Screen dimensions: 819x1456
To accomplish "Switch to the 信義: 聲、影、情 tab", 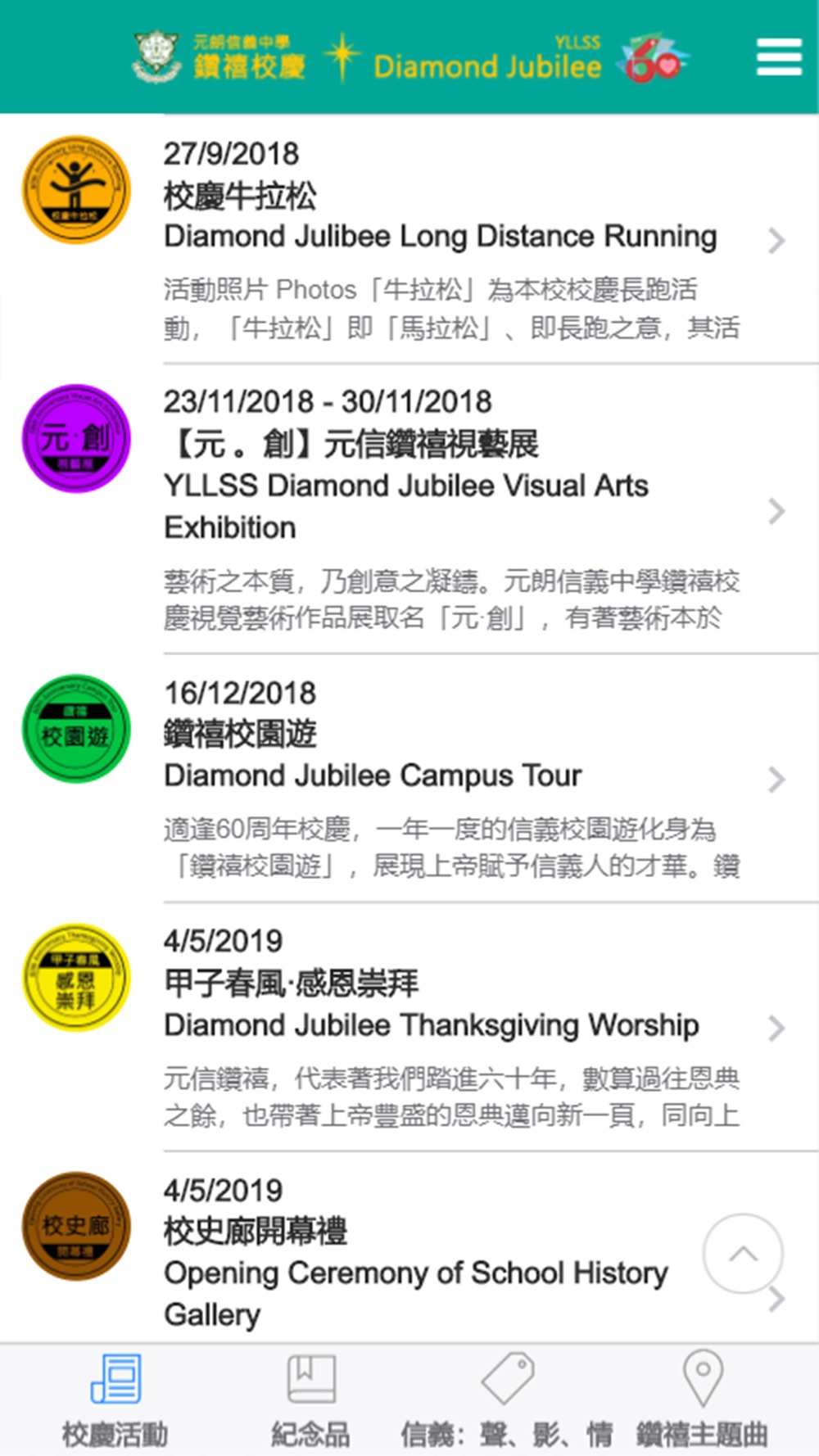I will pos(507,1400).
